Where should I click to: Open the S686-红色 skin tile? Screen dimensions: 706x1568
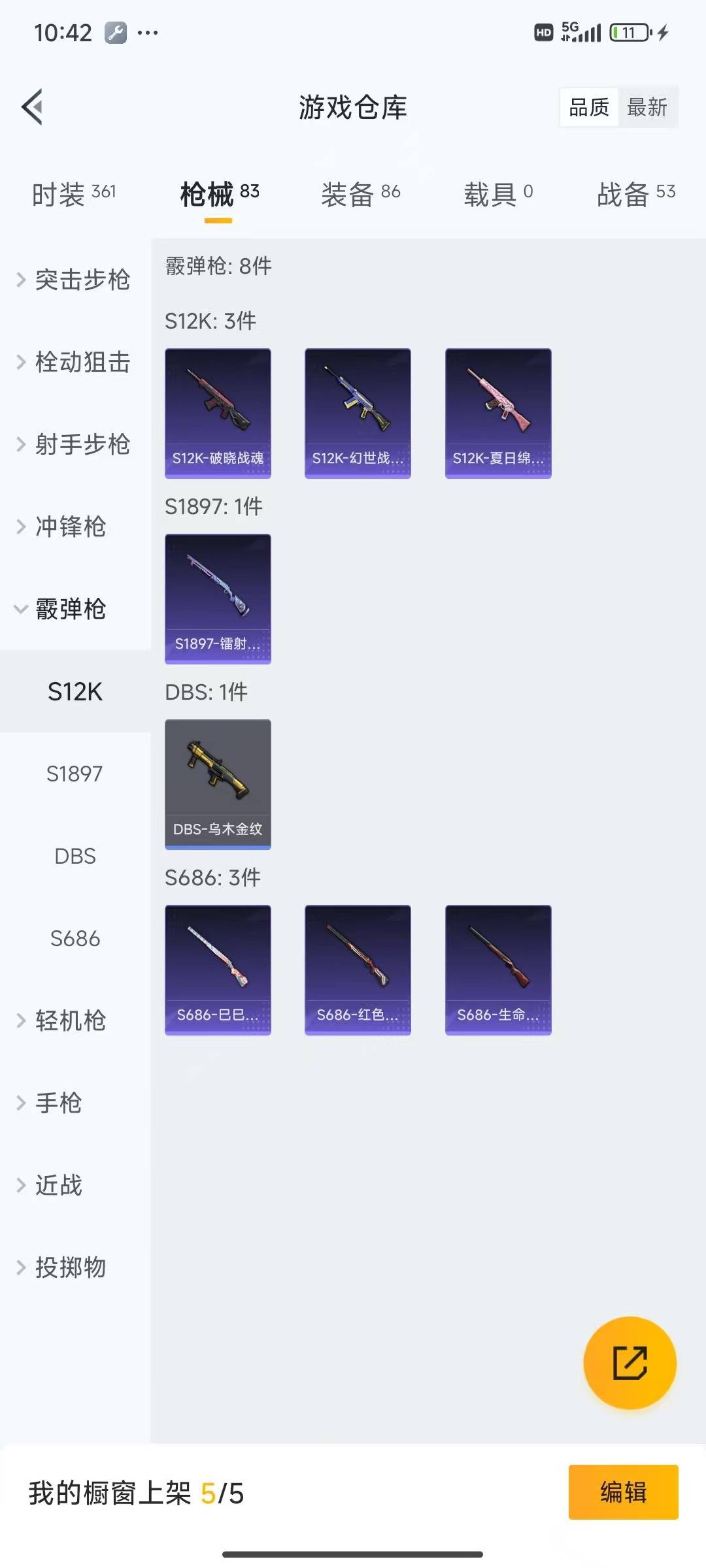[358, 970]
